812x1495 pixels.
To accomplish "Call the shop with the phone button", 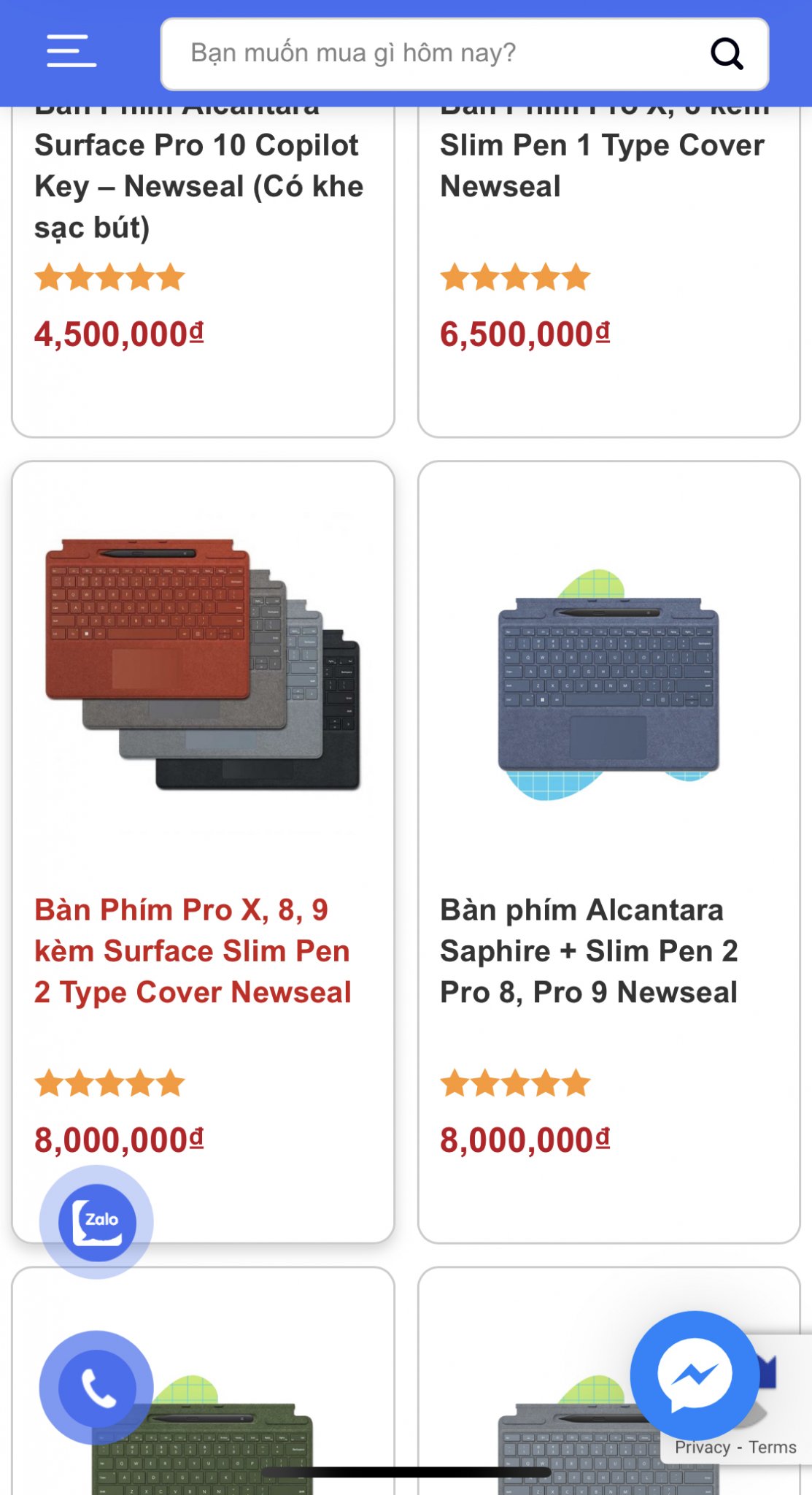I will pos(96,1388).
